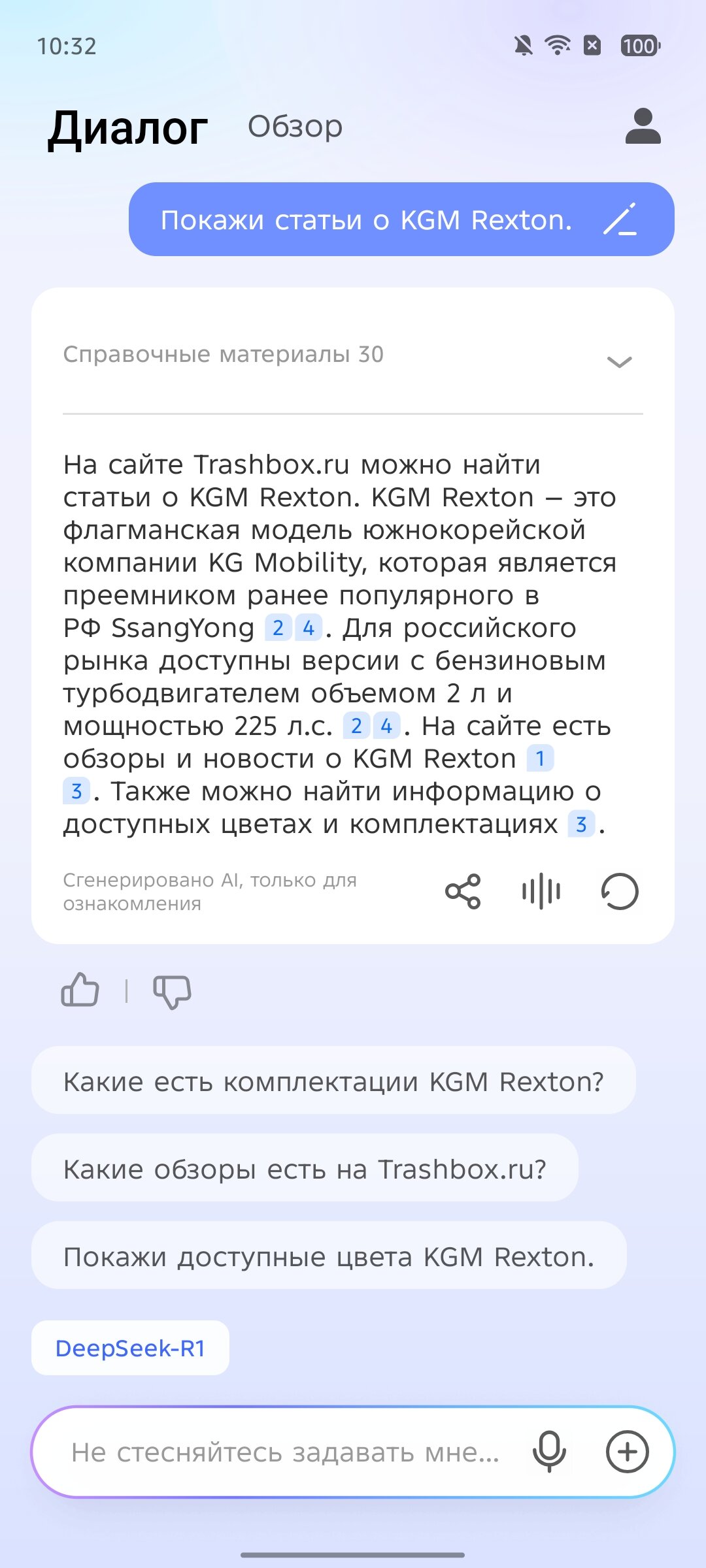
Task: Share the AI response
Action: (463, 891)
